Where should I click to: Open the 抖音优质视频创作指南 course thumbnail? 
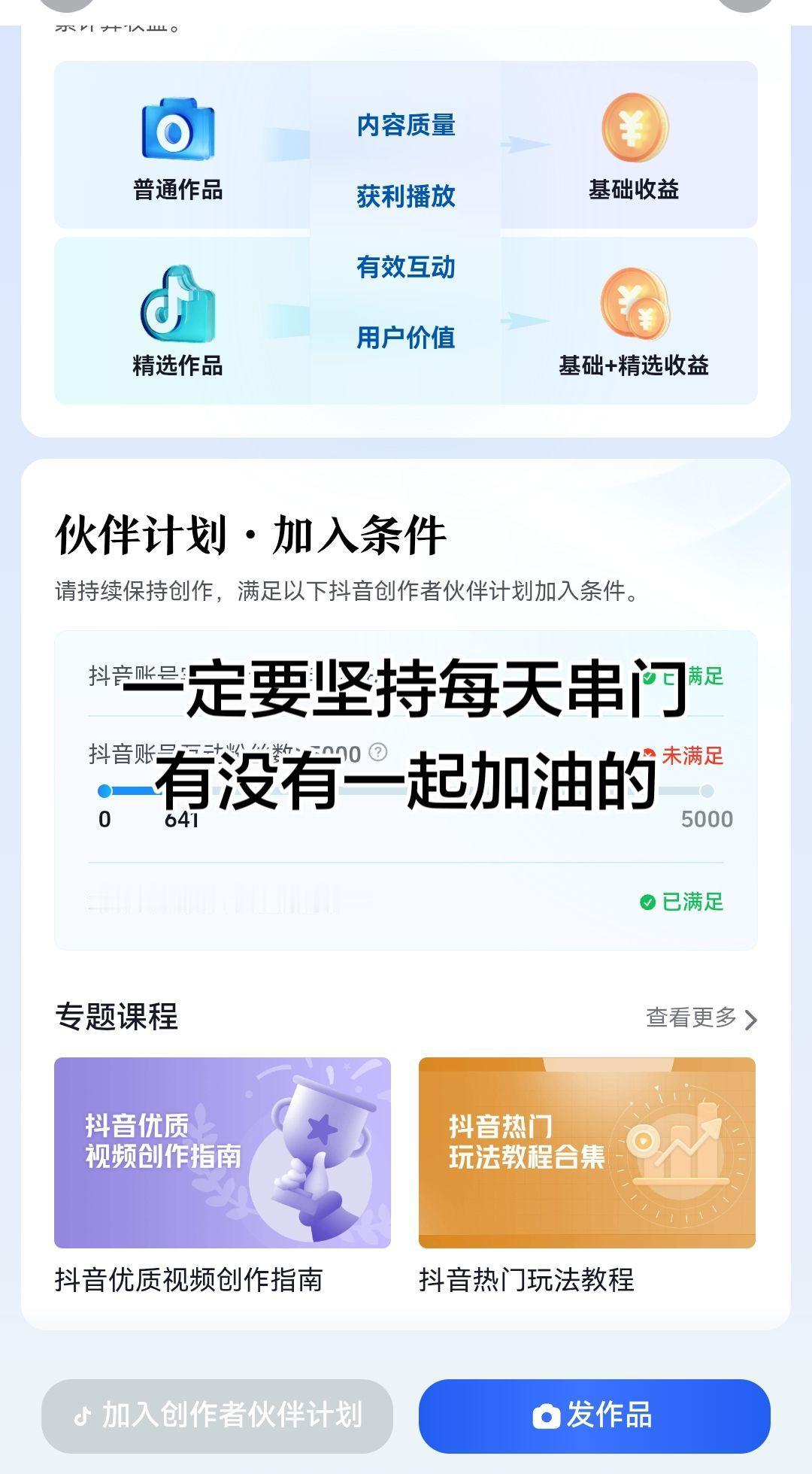(222, 1151)
